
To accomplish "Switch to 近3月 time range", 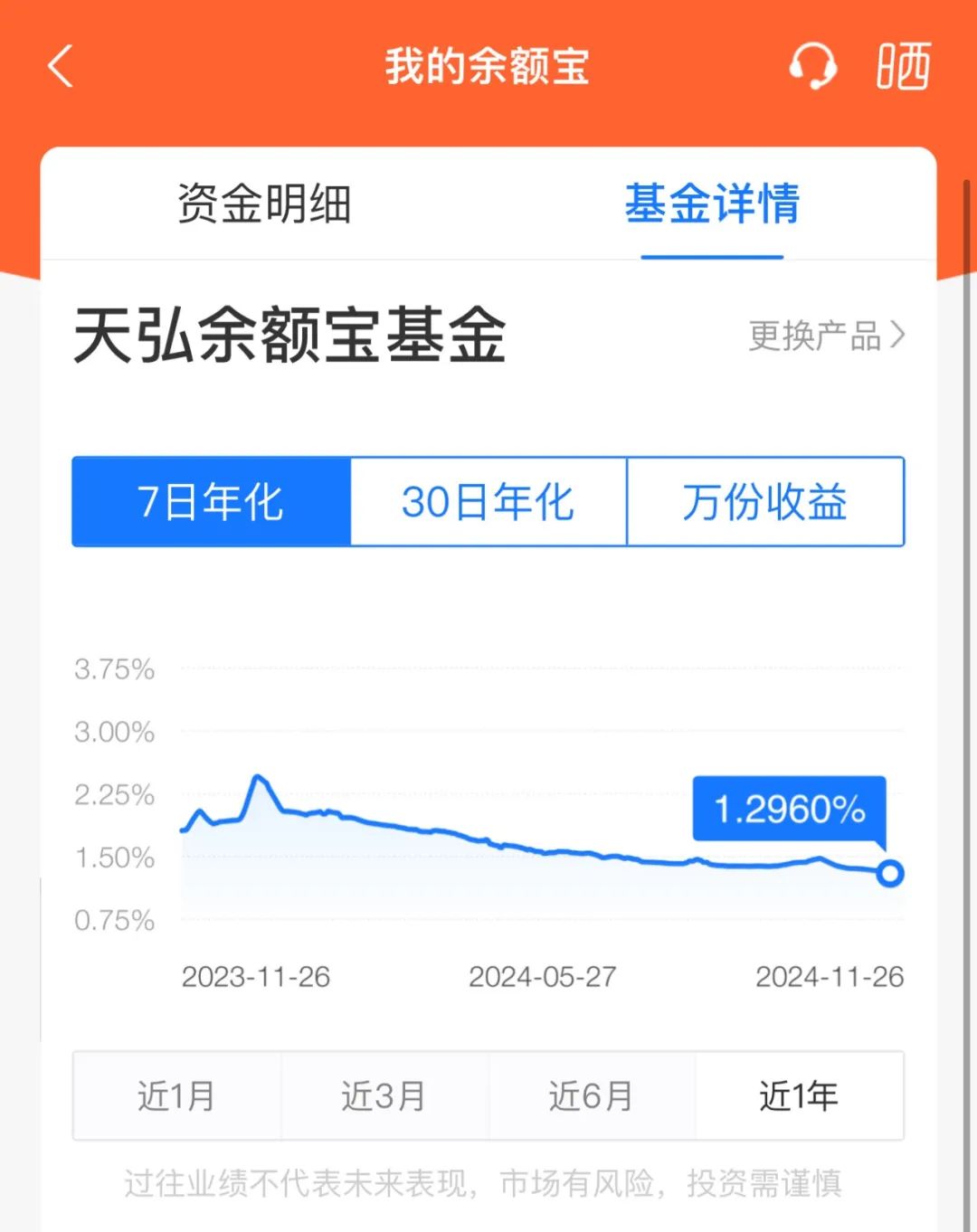I will point(384,1096).
